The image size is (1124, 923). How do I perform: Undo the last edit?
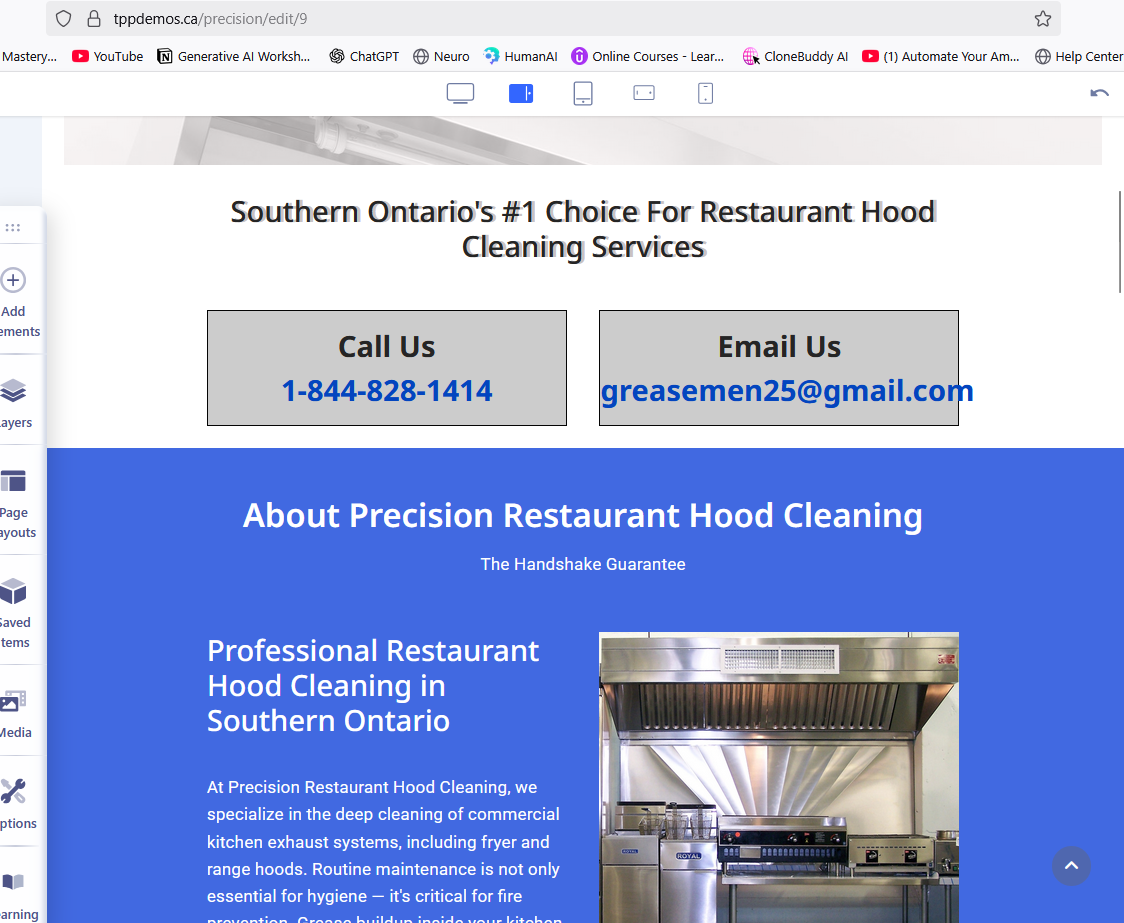coord(1099,93)
